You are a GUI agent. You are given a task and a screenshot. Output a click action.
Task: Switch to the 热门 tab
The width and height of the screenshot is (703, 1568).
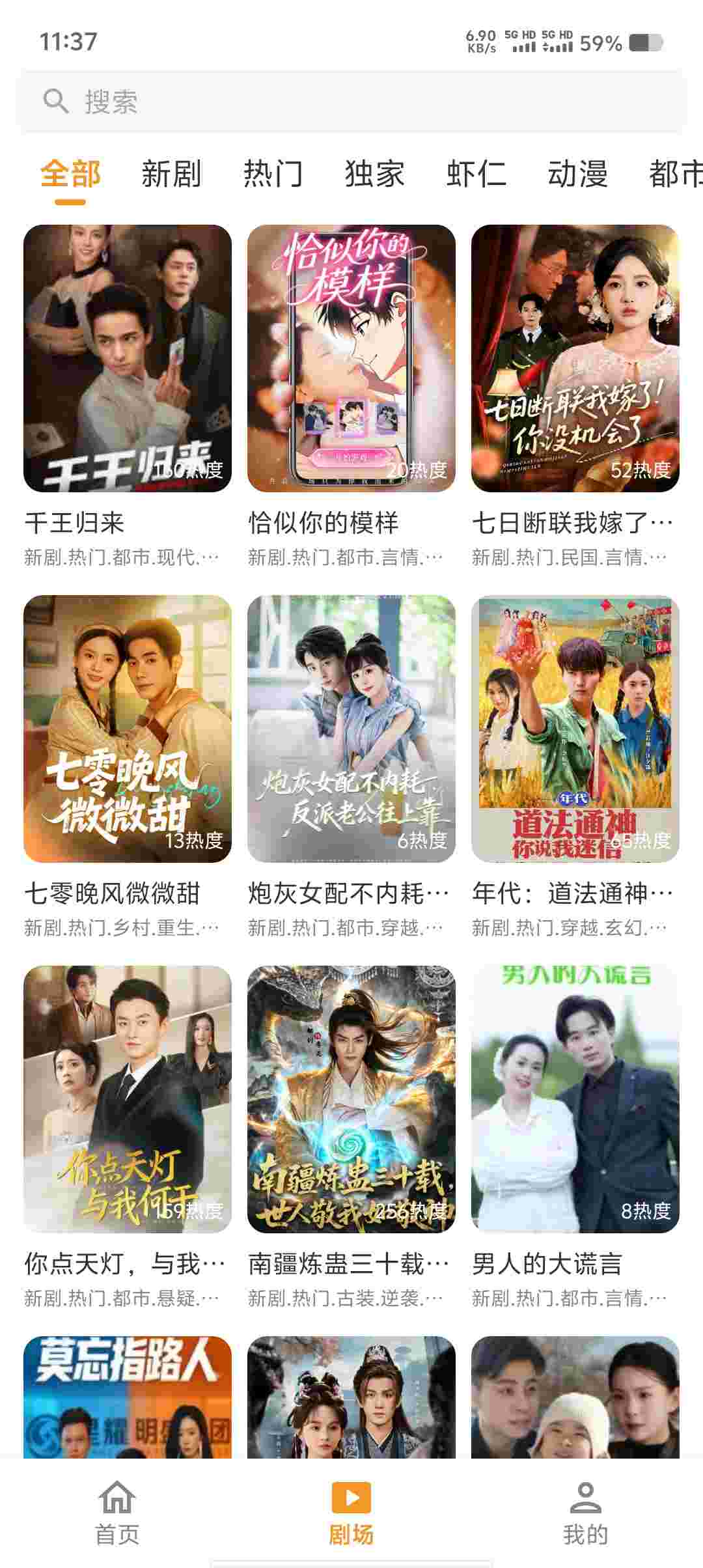[x=273, y=174]
